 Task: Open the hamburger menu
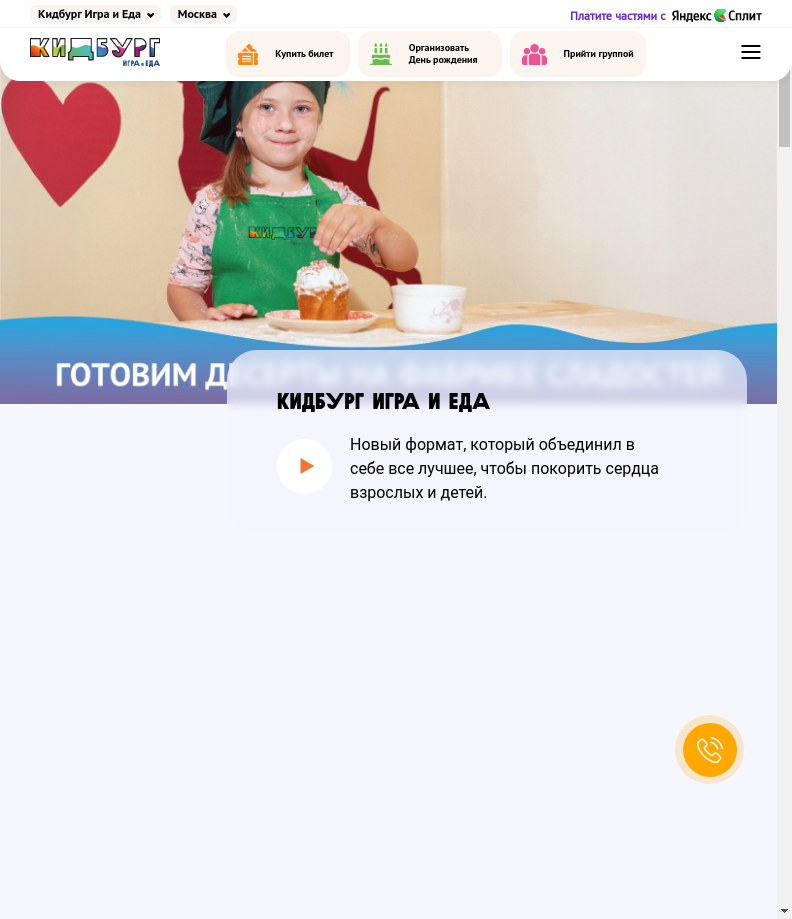750,53
